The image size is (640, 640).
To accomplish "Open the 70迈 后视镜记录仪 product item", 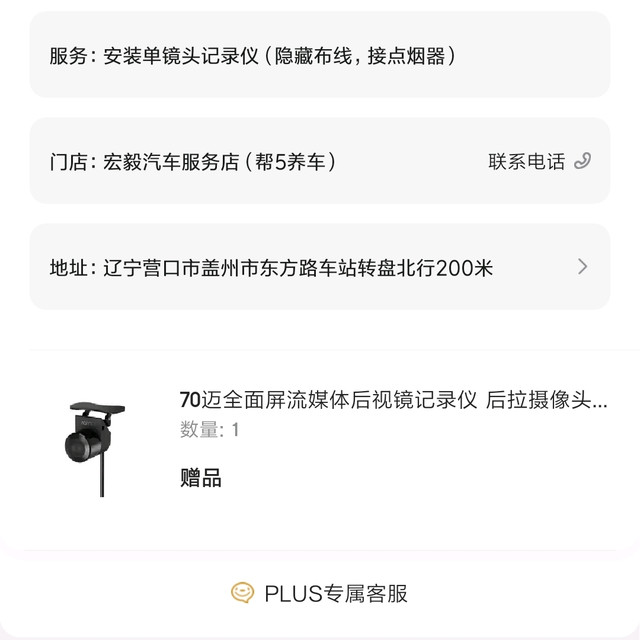I will click(x=394, y=402).
